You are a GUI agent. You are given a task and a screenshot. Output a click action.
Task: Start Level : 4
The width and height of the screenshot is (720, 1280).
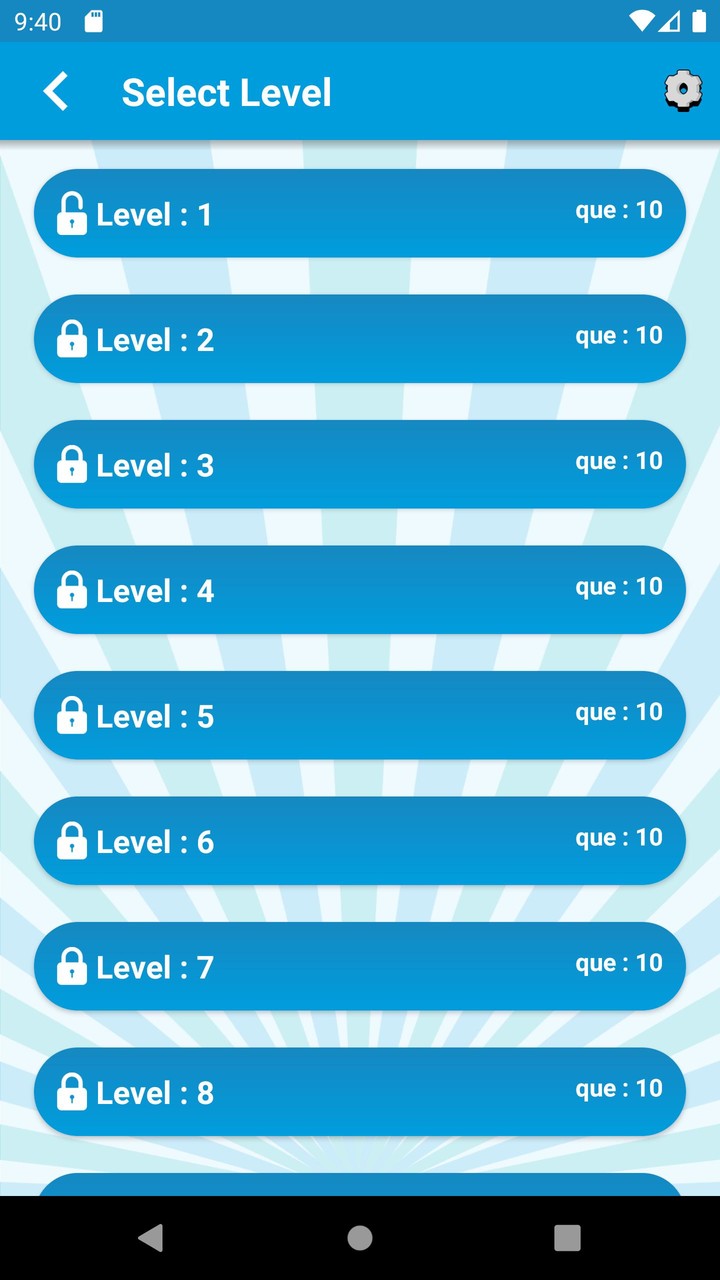pyautogui.click(x=360, y=590)
